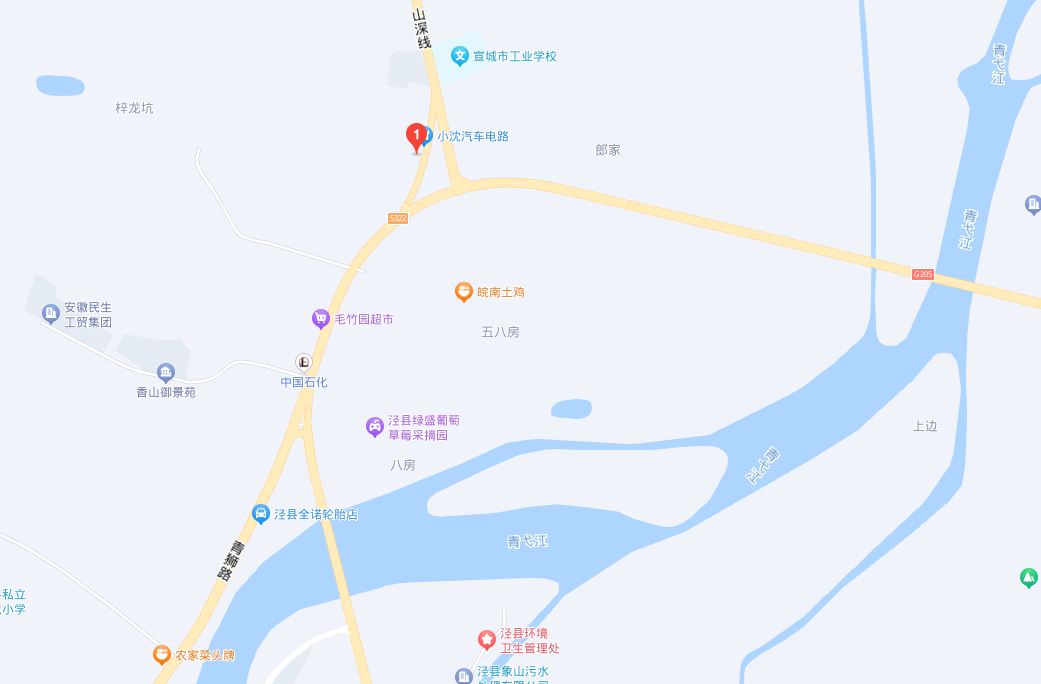Select the 宣城市工业学校 school marker

(460, 56)
